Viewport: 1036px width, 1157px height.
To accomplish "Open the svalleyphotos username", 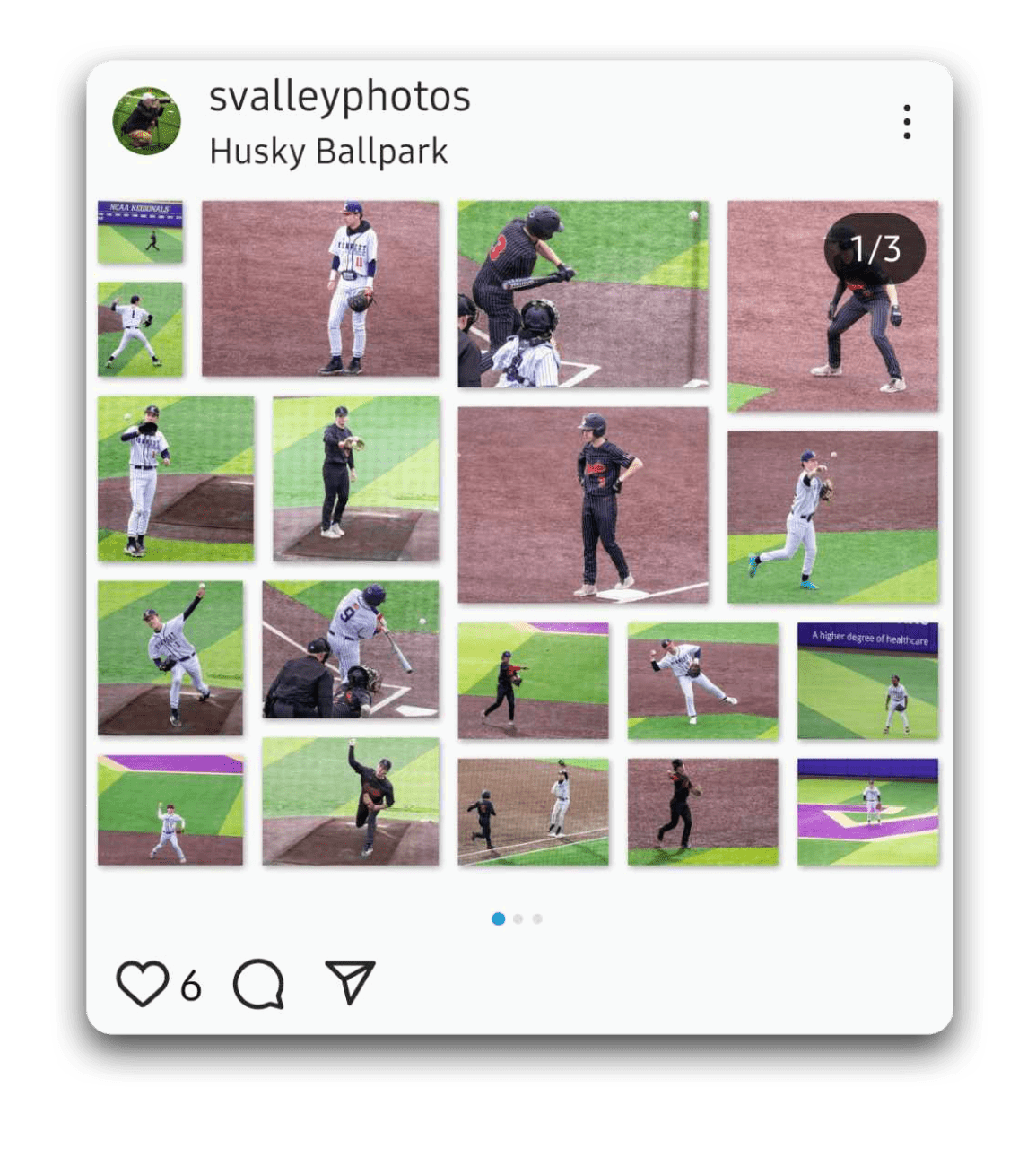I will (339, 97).
